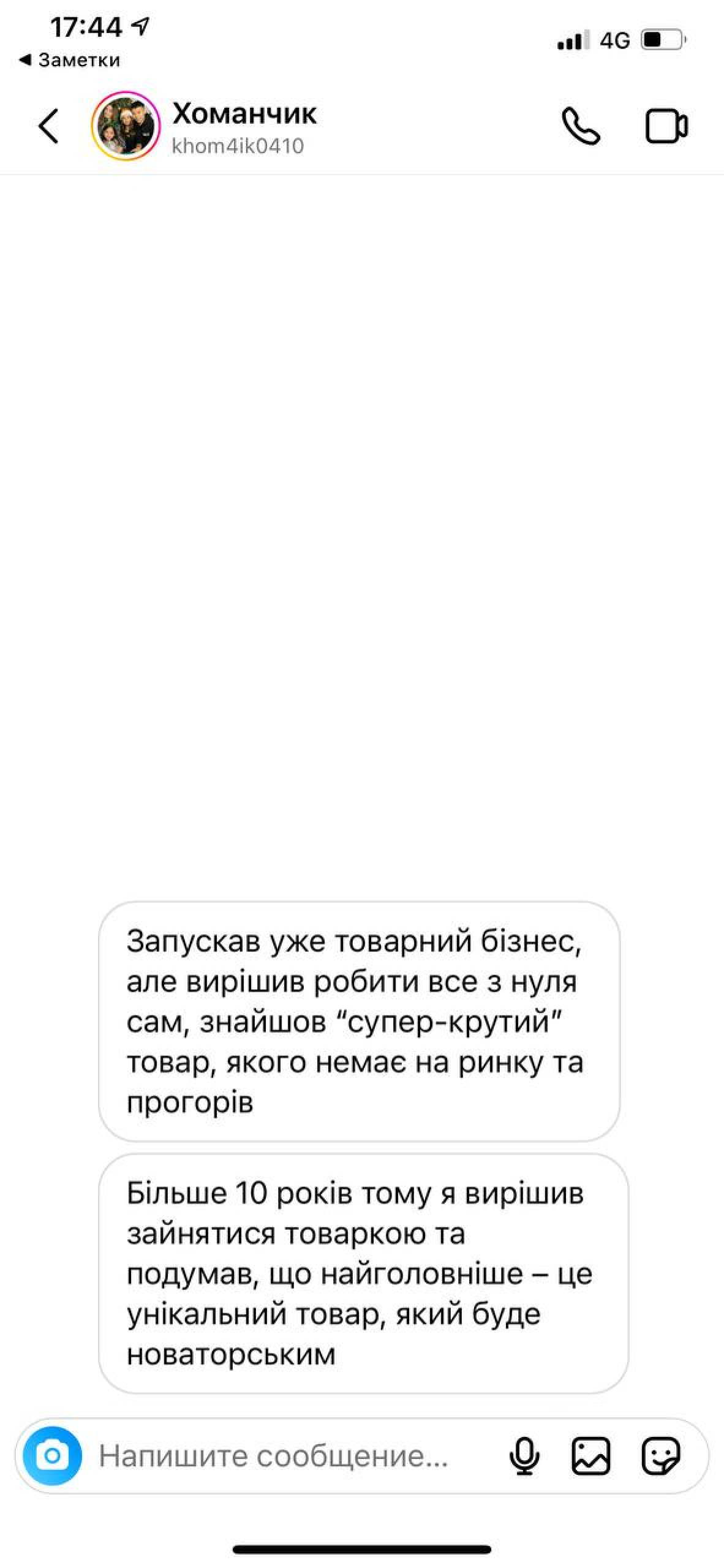Start a voice call with Хоманчик

[x=580, y=126]
